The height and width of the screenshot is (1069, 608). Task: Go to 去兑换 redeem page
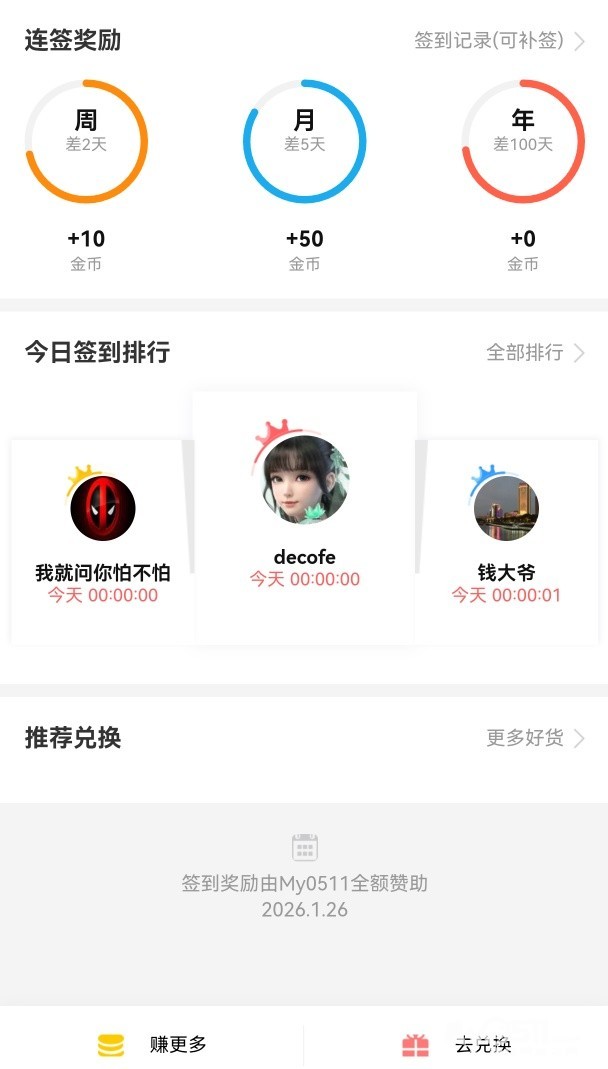click(456, 1044)
